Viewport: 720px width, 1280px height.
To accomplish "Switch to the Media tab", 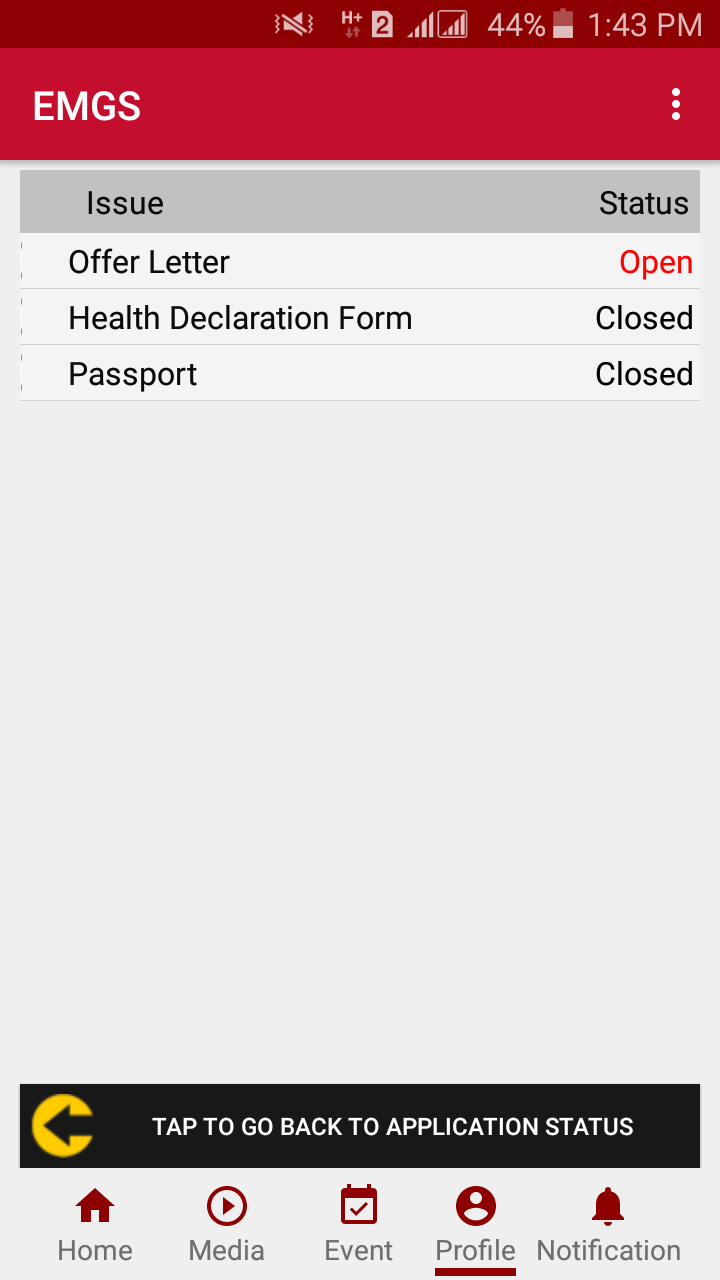I will point(227,1225).
